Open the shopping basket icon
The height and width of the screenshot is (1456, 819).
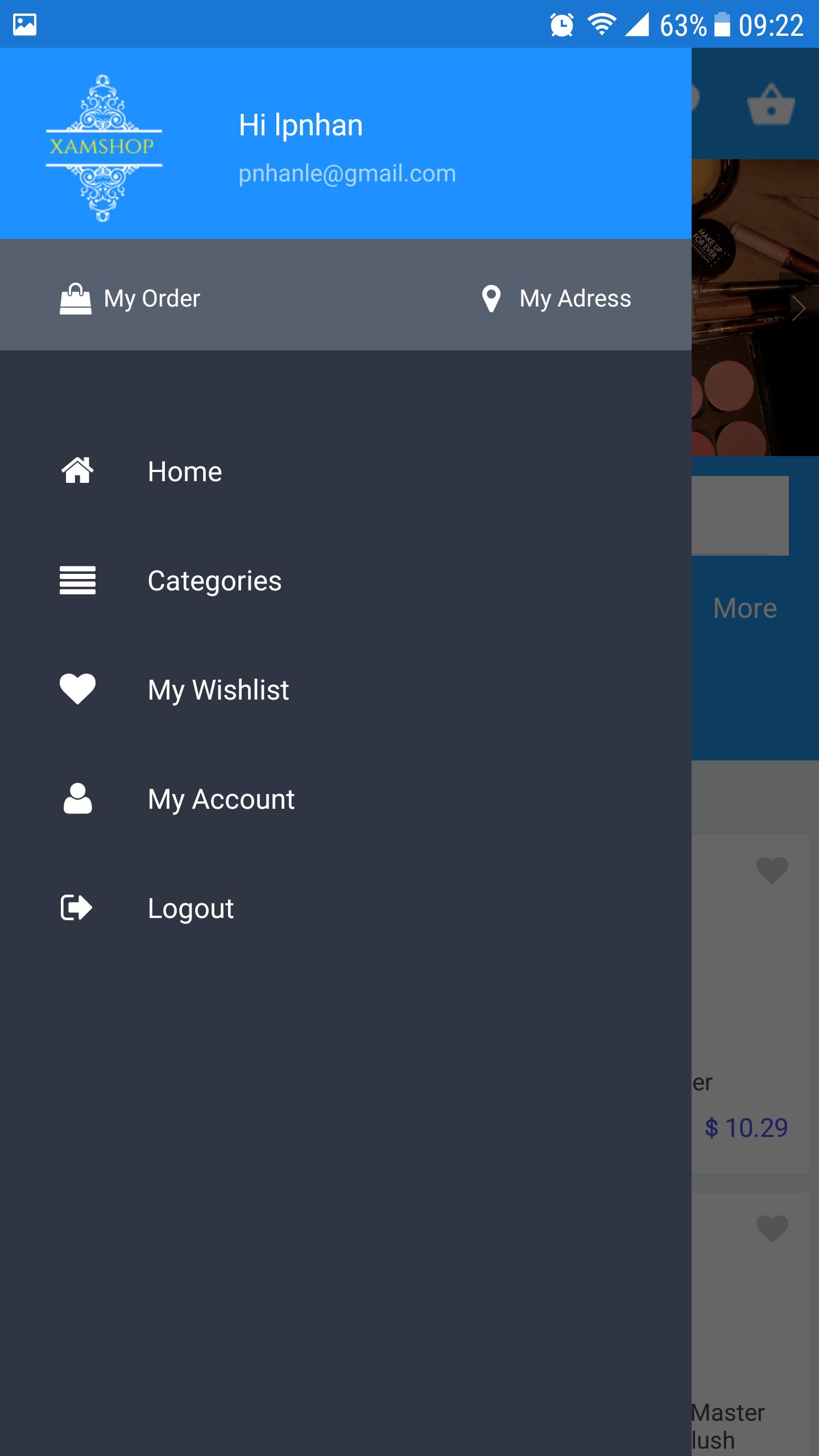[771, 105]
